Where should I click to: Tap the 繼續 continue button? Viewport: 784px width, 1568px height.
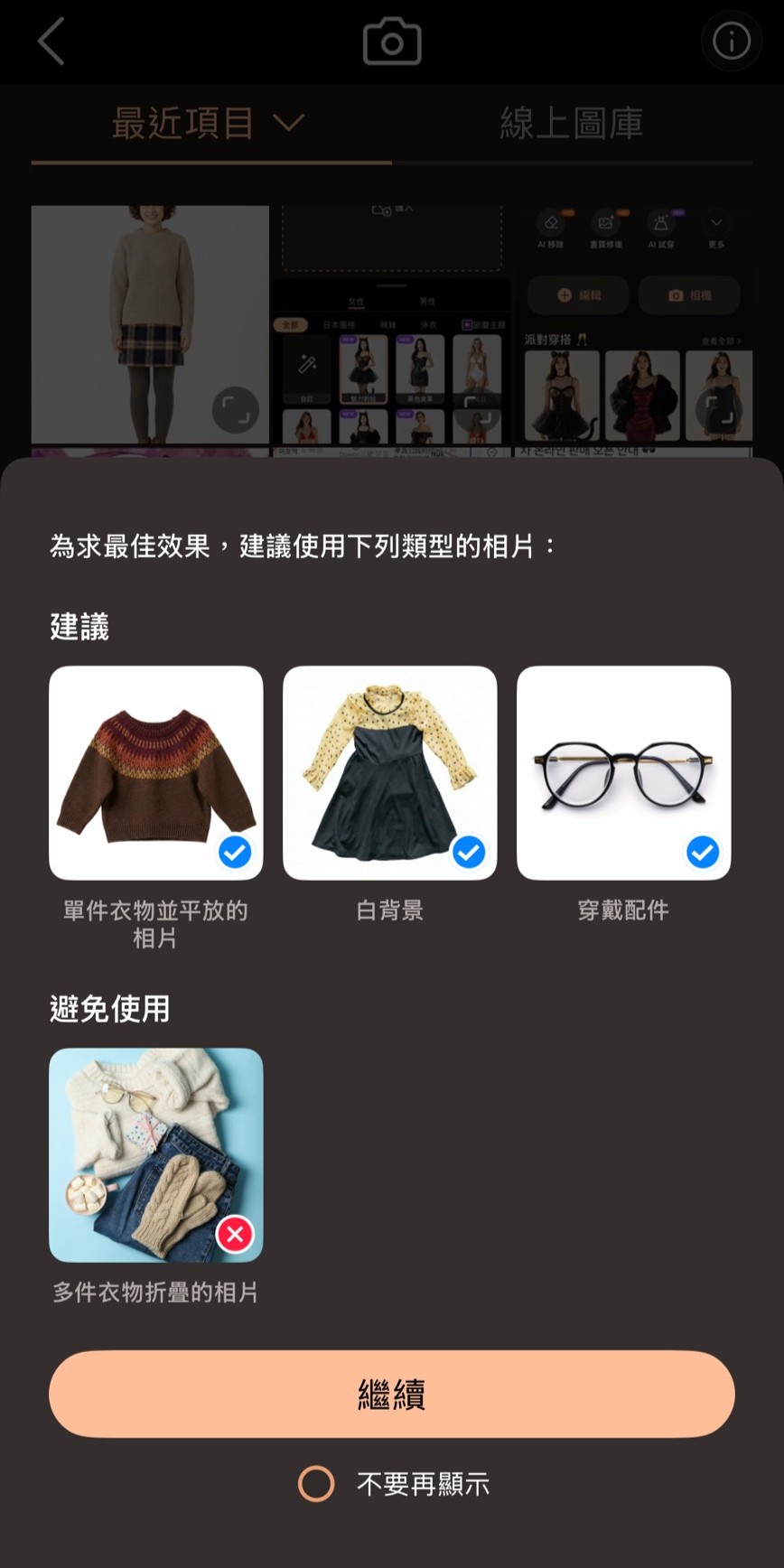click(x=391, y=1395)
